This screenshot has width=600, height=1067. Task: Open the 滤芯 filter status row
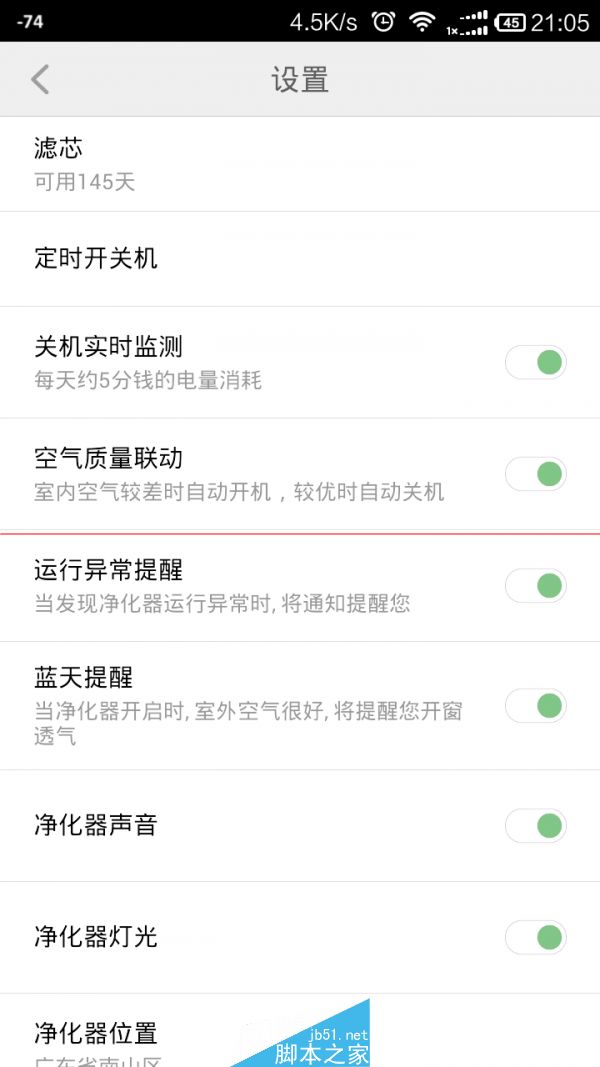pyautogui.click(x=300, y=164)
